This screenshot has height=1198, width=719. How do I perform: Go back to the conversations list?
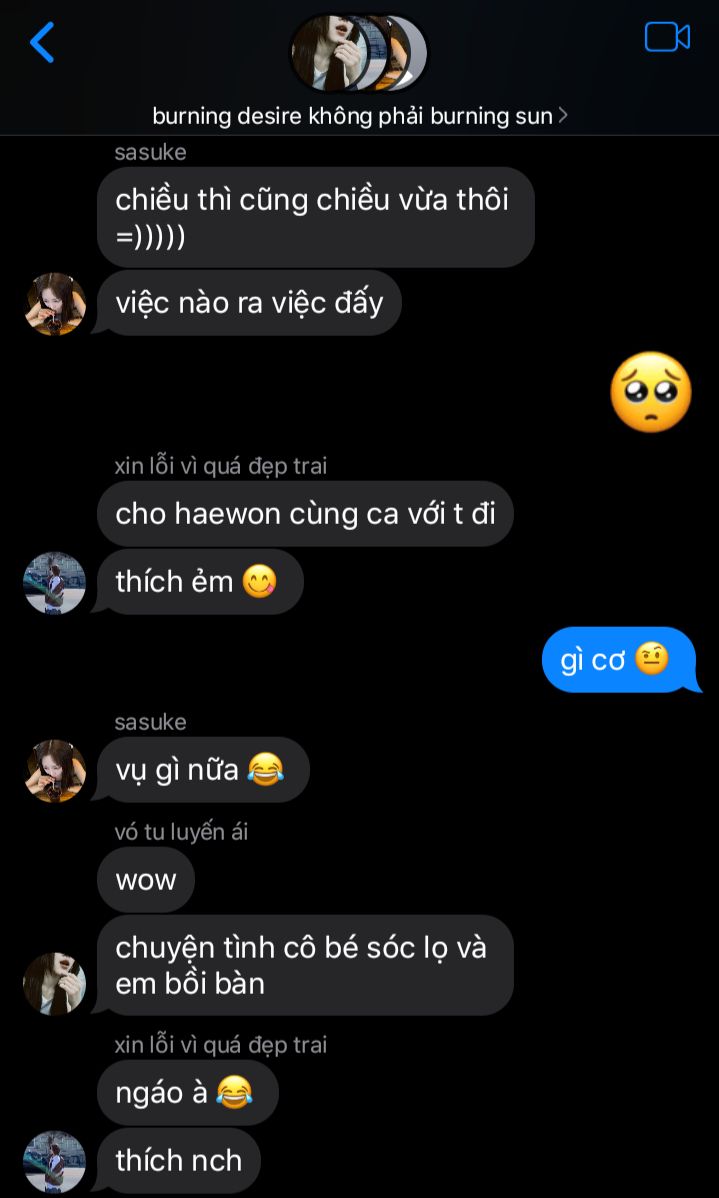coord(42,42)
